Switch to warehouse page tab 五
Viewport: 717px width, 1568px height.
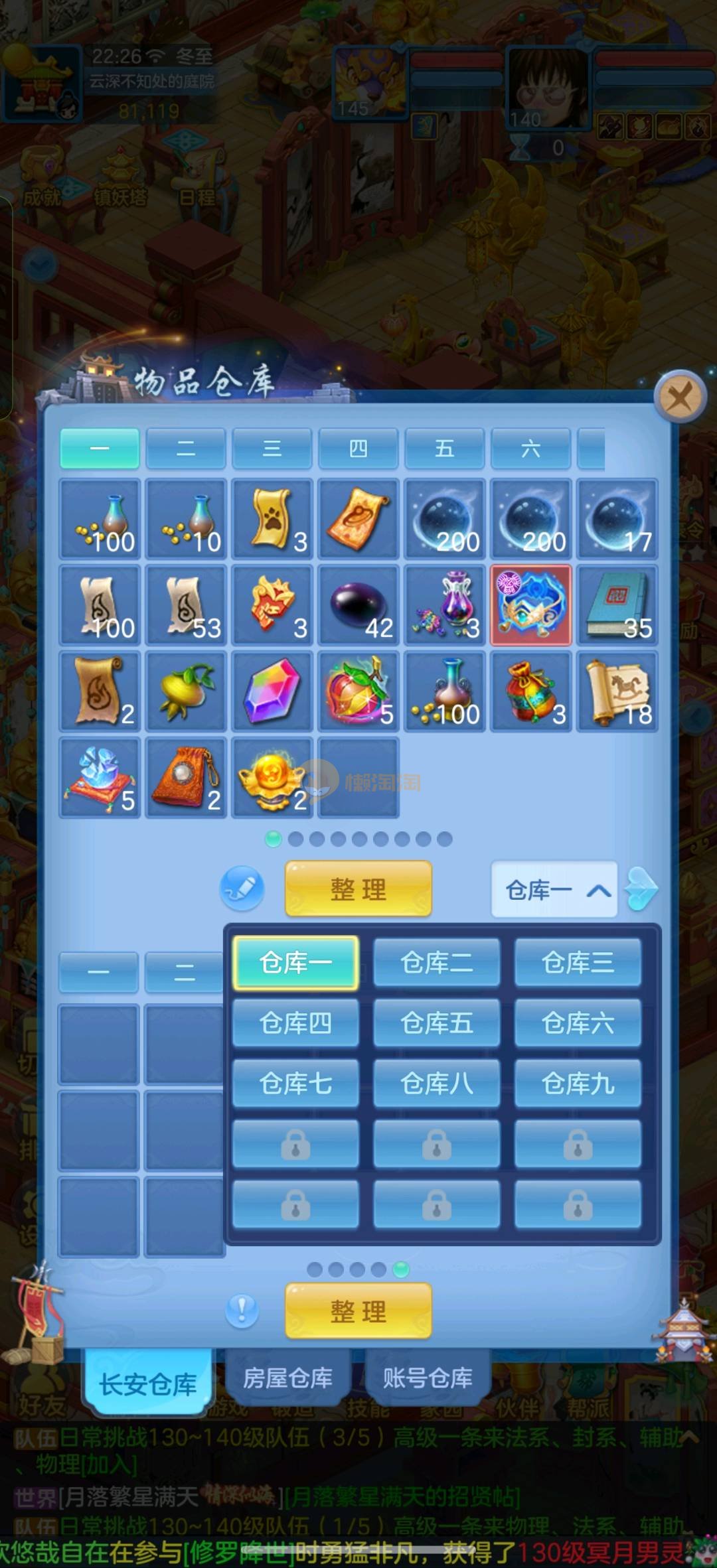444,449
